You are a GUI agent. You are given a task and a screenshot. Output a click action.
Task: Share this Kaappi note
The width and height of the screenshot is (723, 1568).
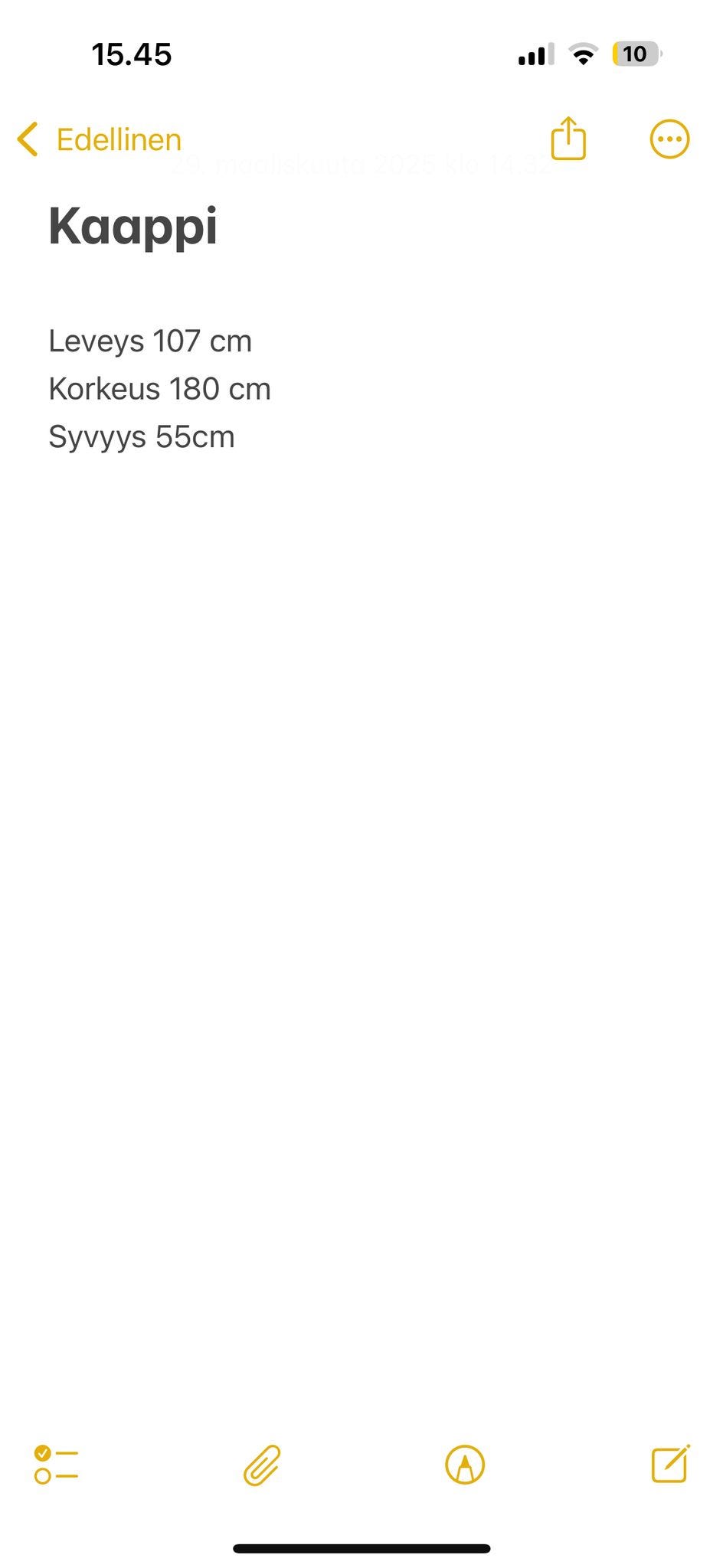pos(568,139)
